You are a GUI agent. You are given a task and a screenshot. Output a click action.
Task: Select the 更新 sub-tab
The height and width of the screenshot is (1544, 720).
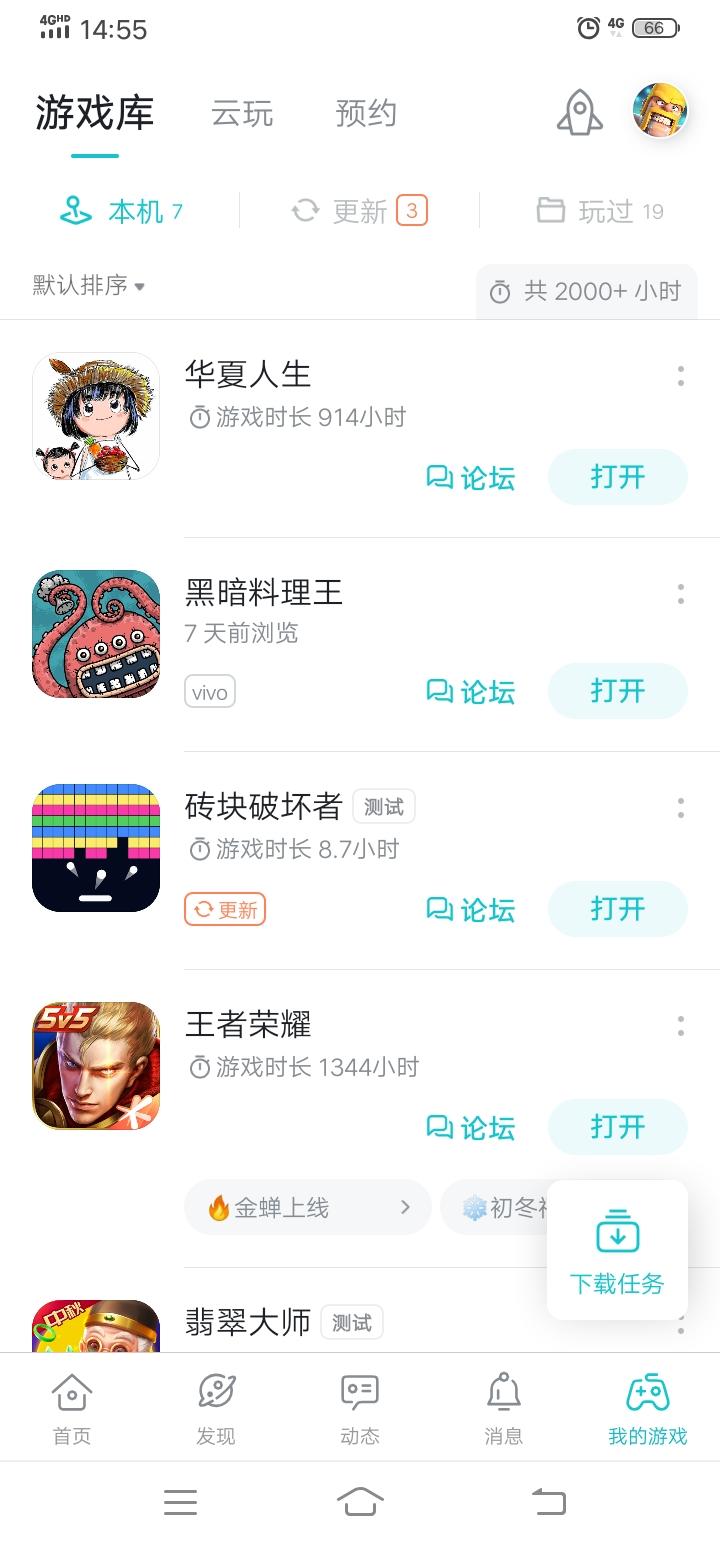tap(360, 211)
